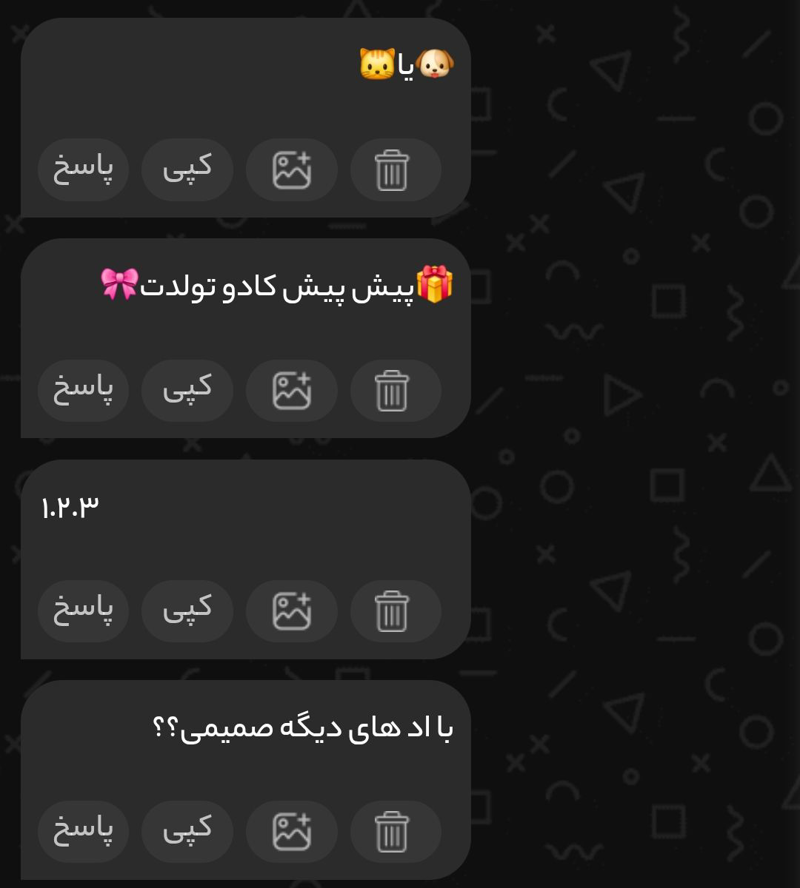Delete the با اد های دیگه صمیمی message
Image resolution: width=800 pixels, height=888 pixels.
pos(393,832)
